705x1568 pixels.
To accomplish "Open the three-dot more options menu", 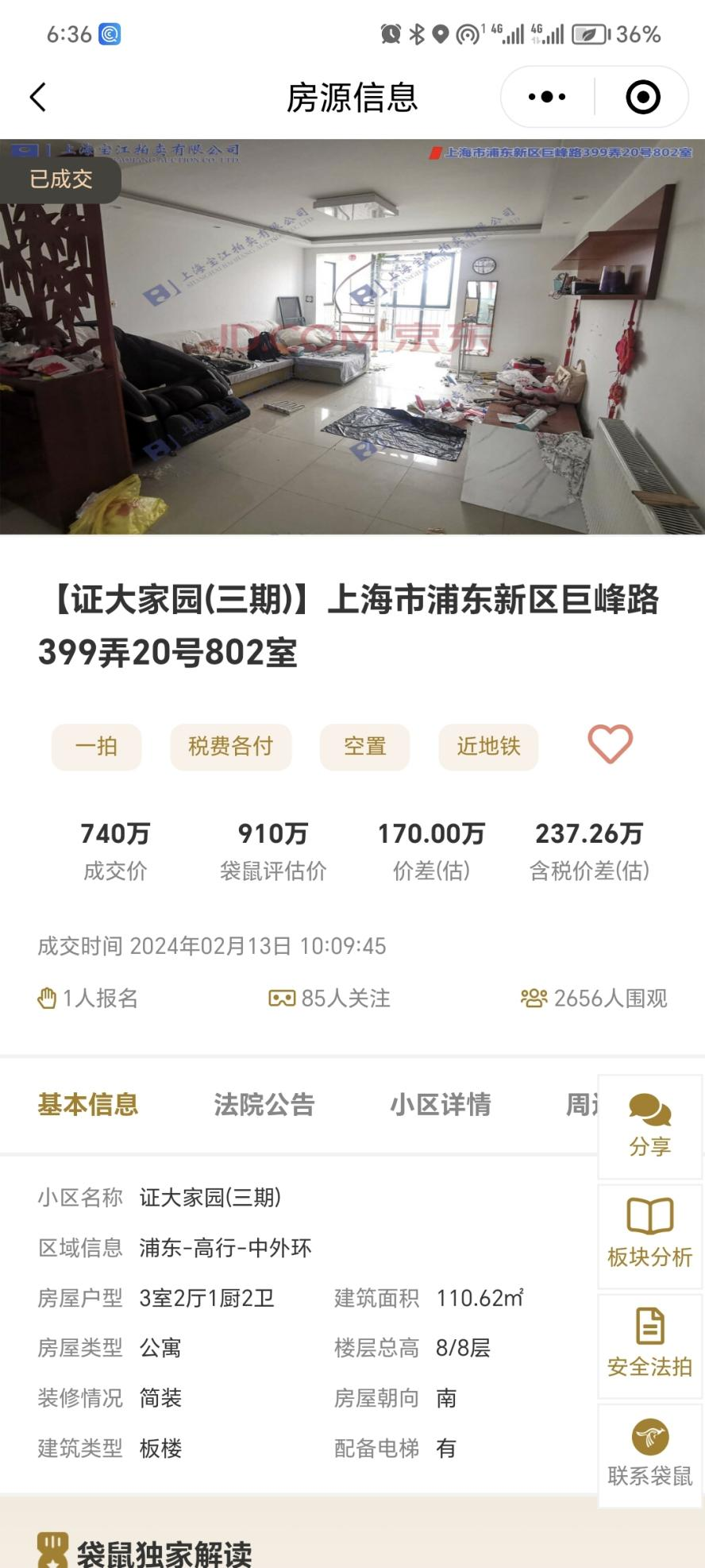I will tap(545, 96).
